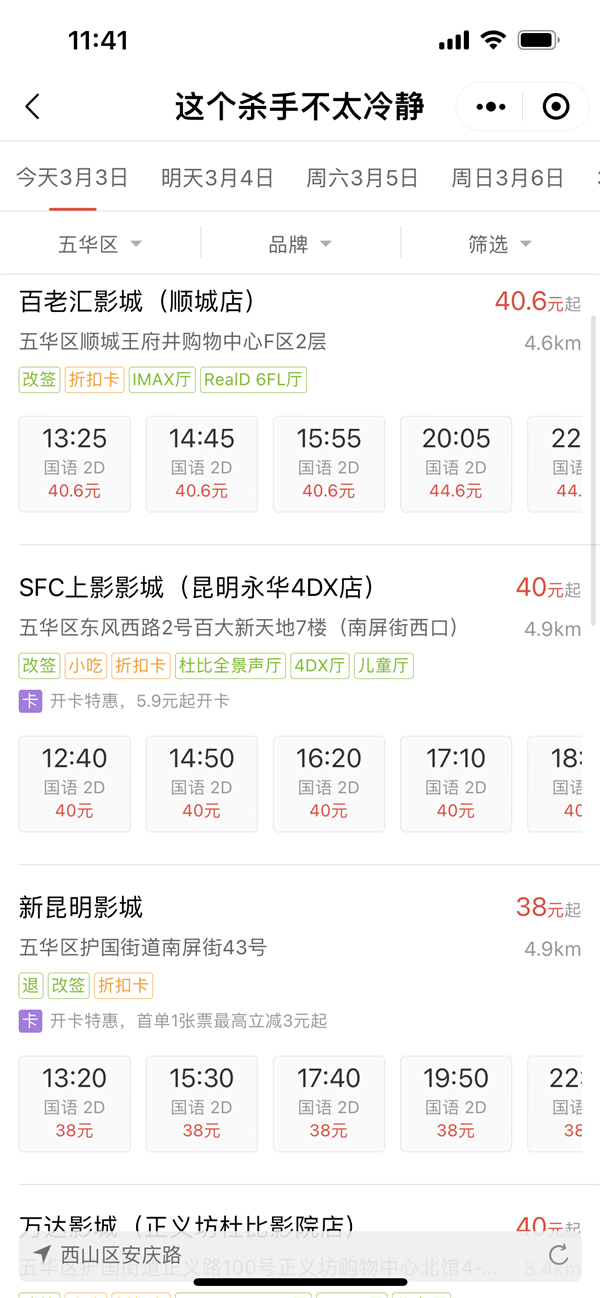Expand the 五华区 district dropdown
Screen dimensions: 600x1298
pos(100,244)
